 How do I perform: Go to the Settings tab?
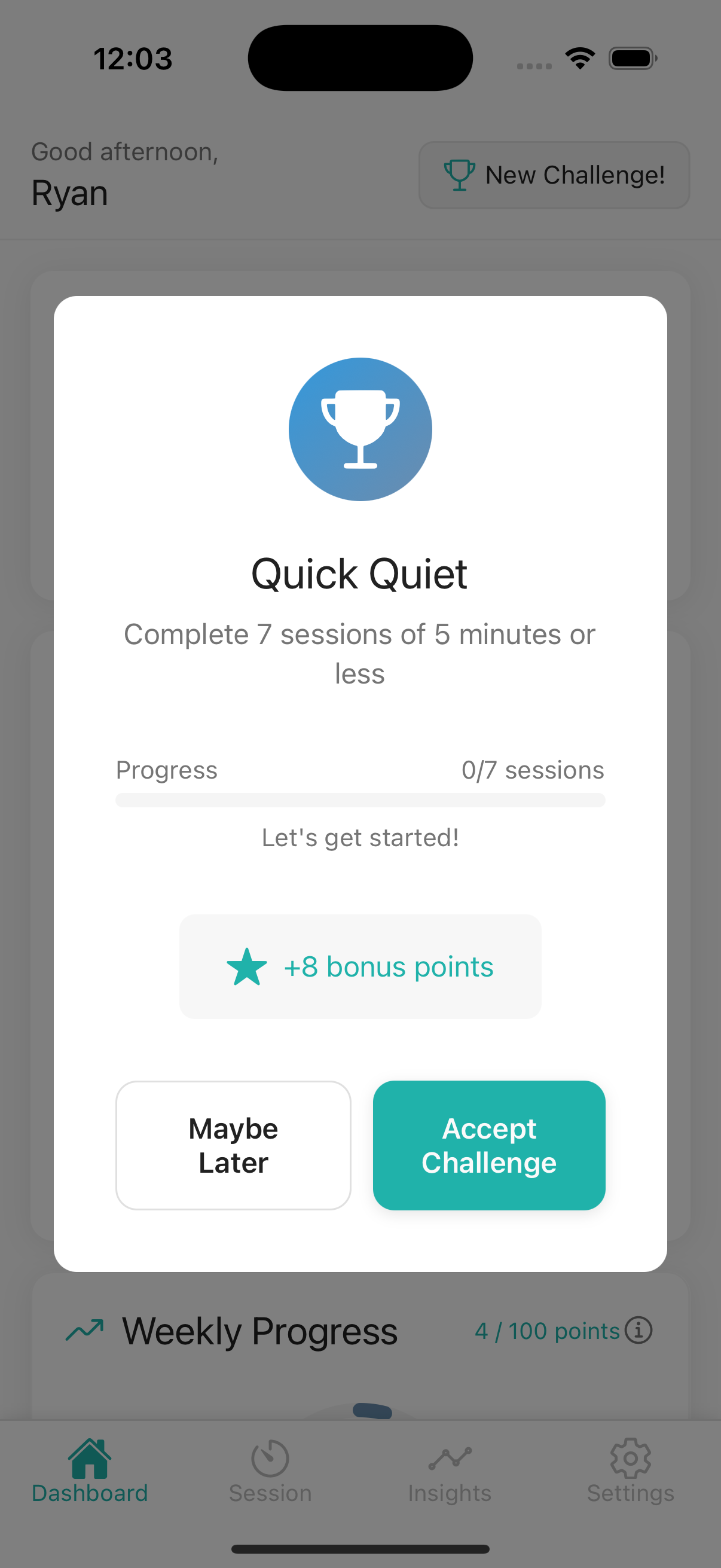coord(630,1471)
